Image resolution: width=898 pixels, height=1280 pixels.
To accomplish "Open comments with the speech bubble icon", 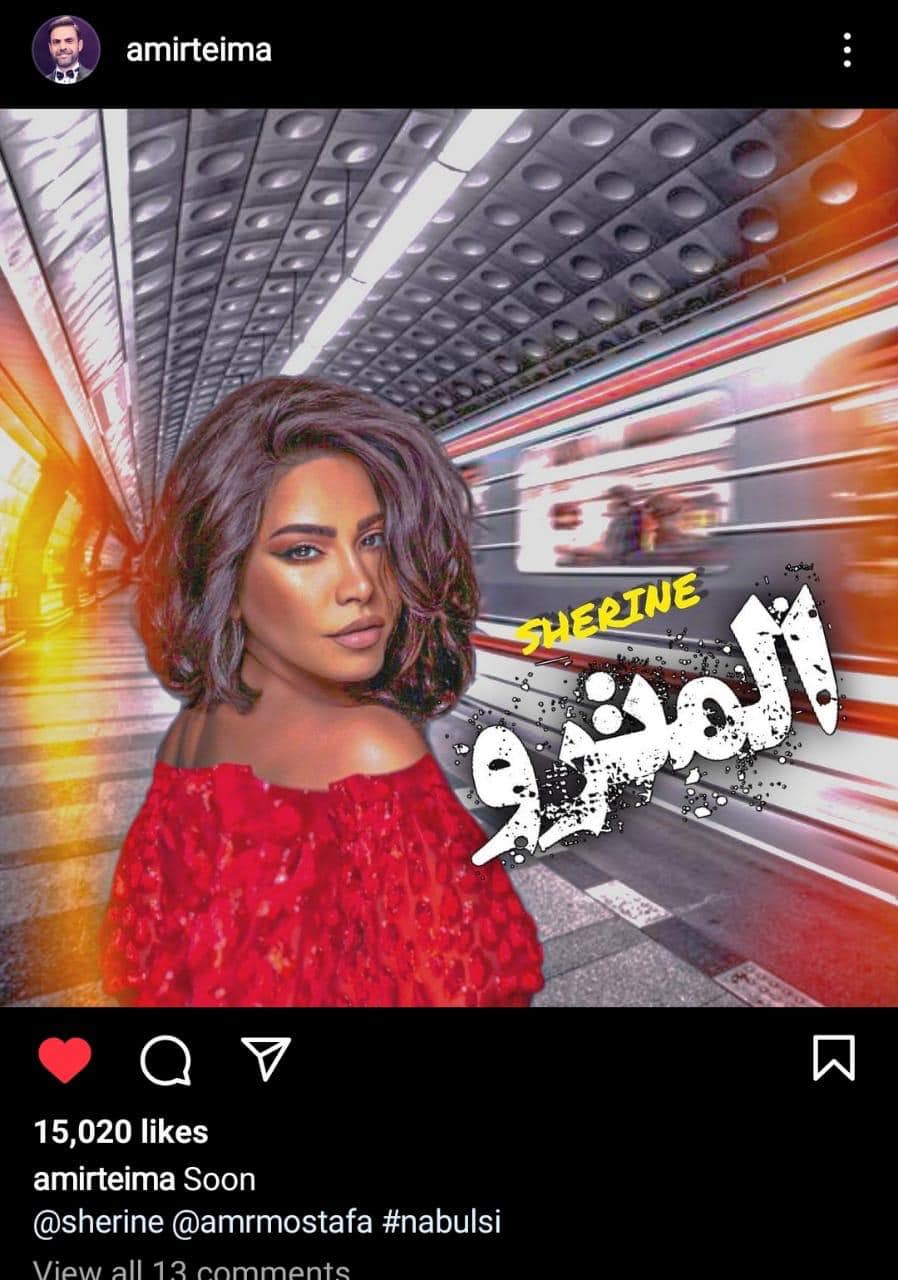I will 166,1060.
